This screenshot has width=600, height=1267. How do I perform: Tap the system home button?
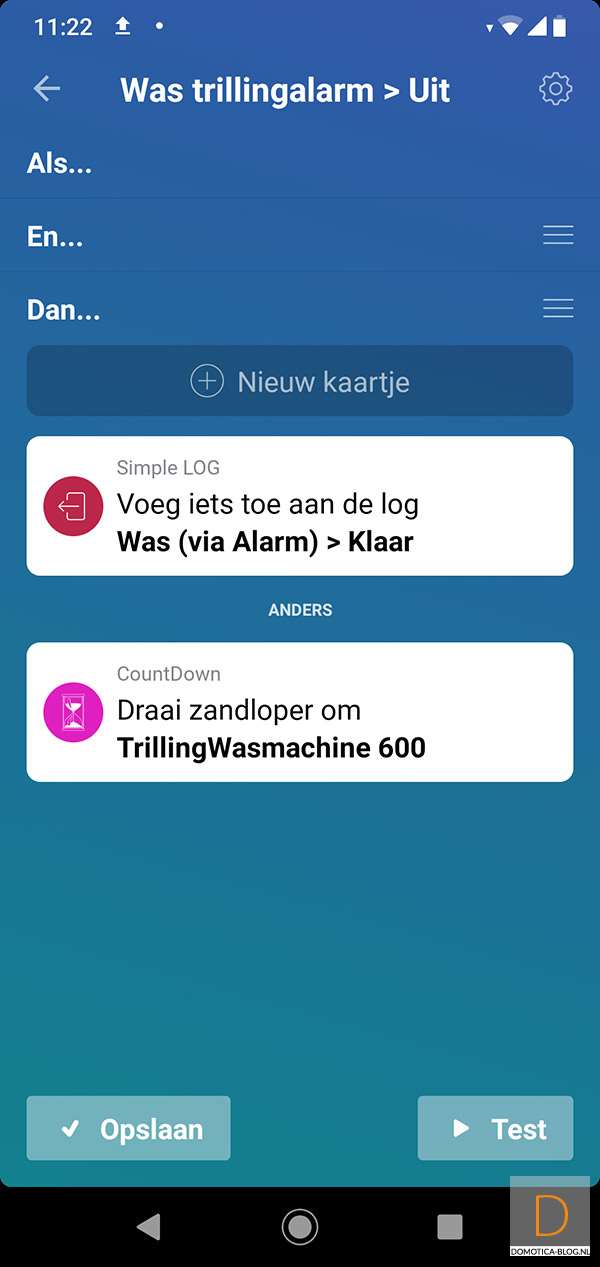(300, 1226)
